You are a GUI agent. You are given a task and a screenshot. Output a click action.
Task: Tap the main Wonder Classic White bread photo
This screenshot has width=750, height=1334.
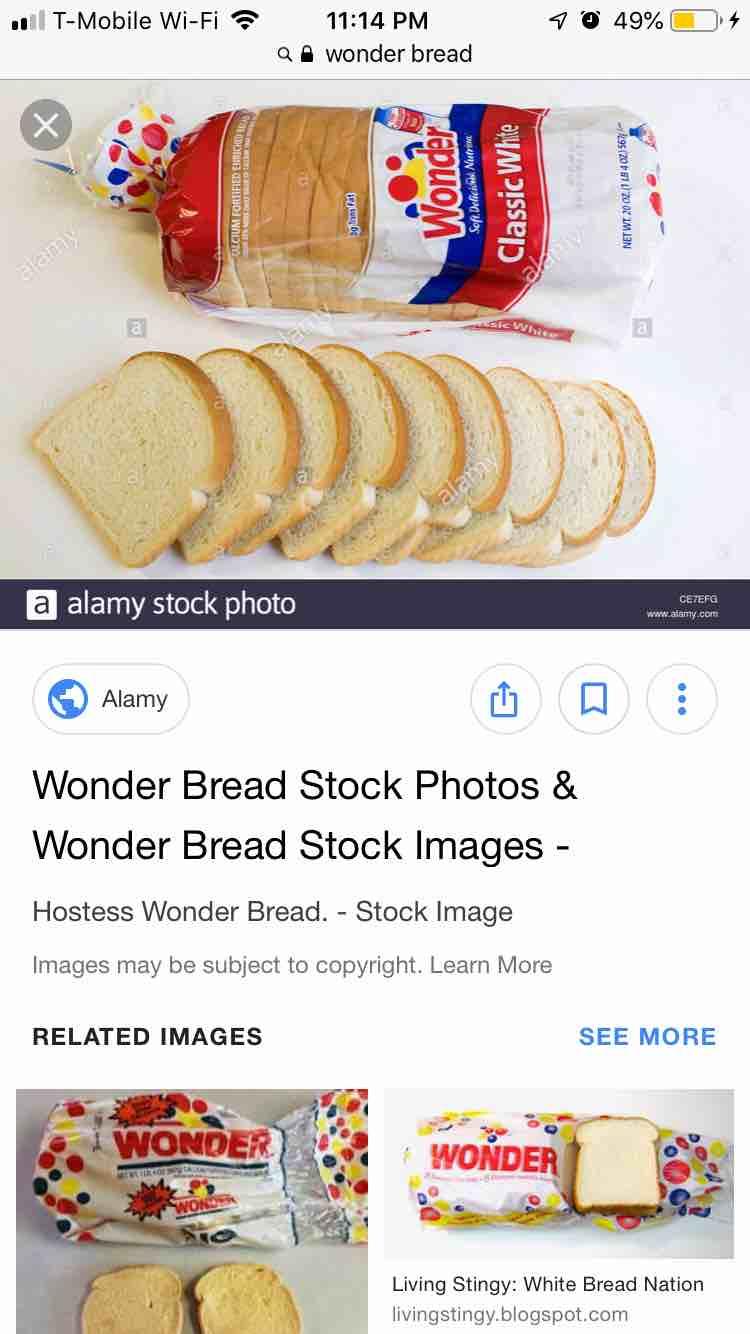click(375, 330)
